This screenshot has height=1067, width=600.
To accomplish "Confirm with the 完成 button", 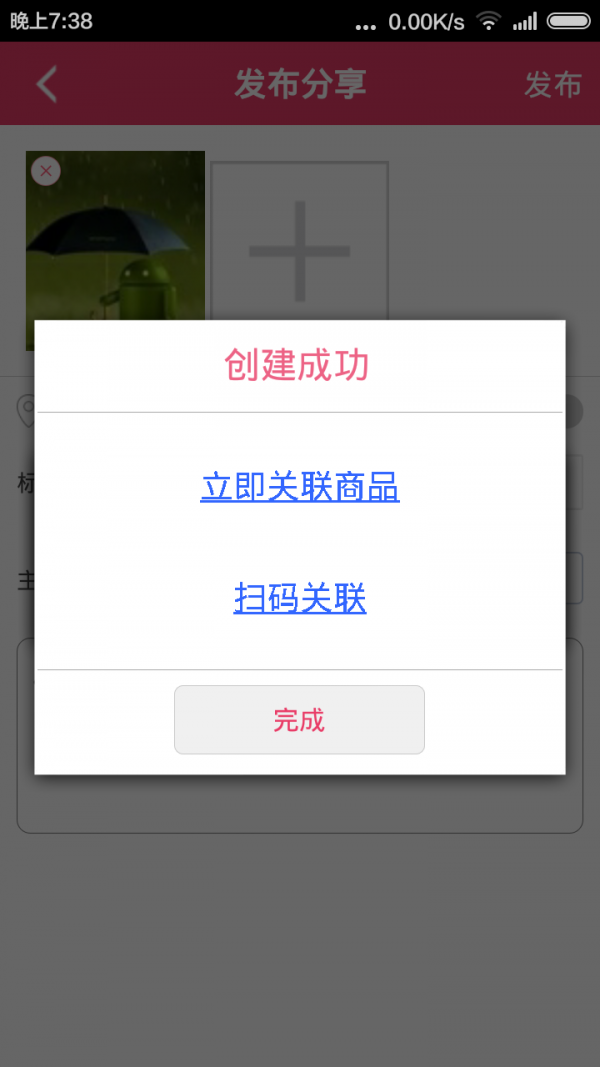I will pos(299,720).
